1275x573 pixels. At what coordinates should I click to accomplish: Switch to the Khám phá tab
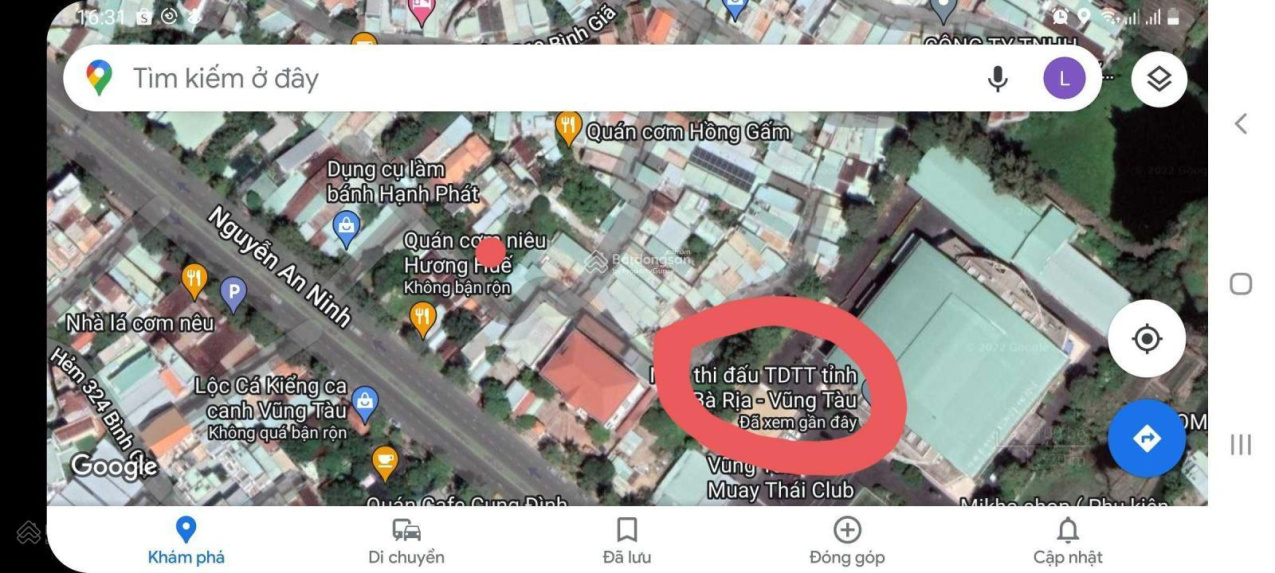coord(186,541)
